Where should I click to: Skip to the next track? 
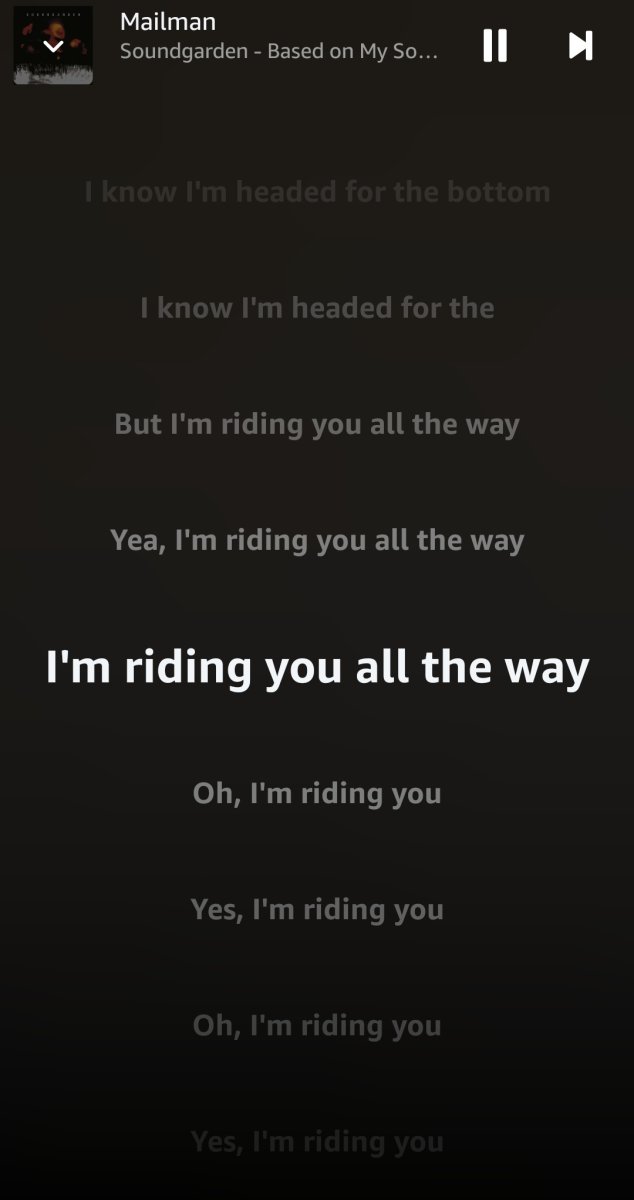coord(580,45)
